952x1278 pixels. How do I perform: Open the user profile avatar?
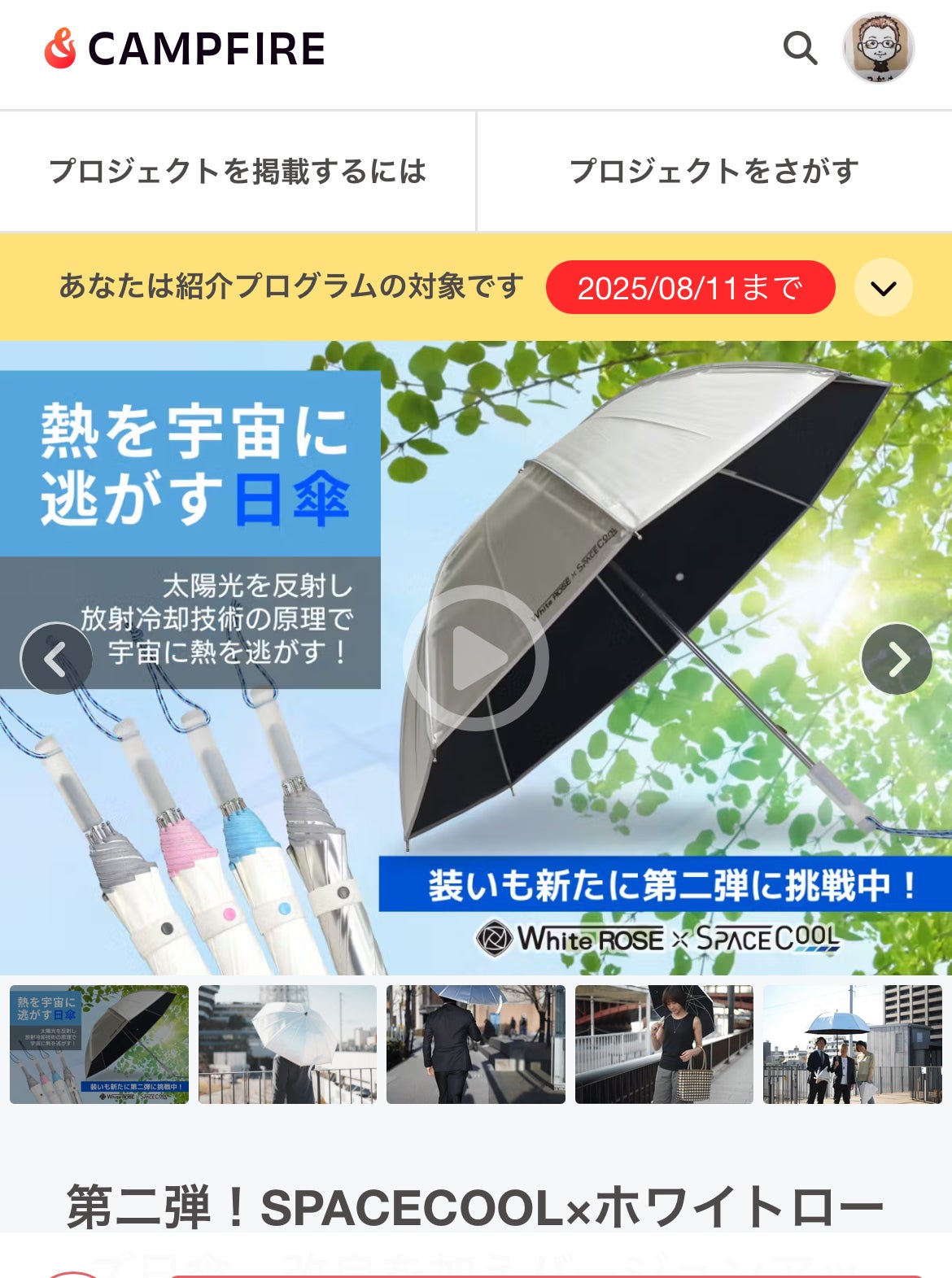point(878,49)
